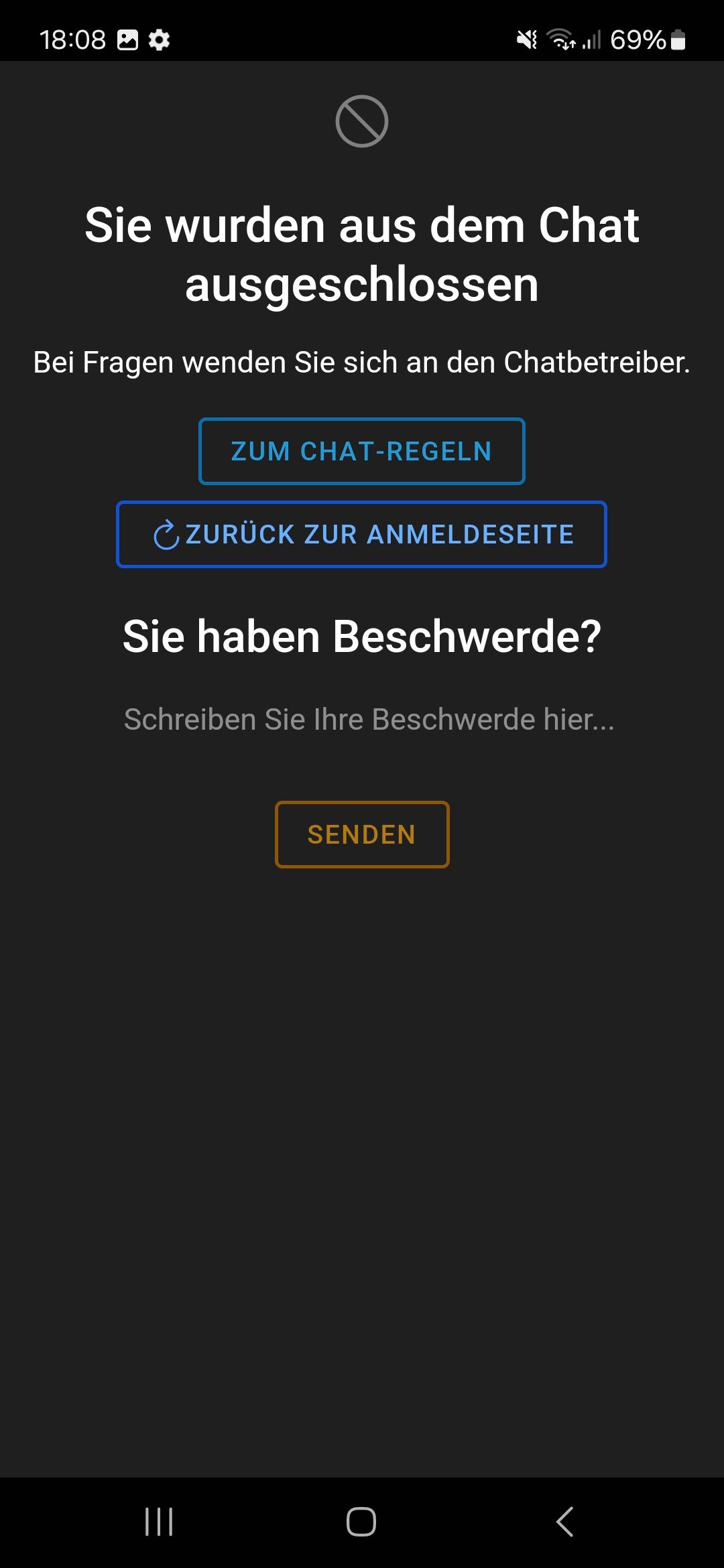The width and height of the screenshot is (724, 1568).
Task: Go back via Zurück zur Anmeldeseite
Action: (x=361, y=535)
